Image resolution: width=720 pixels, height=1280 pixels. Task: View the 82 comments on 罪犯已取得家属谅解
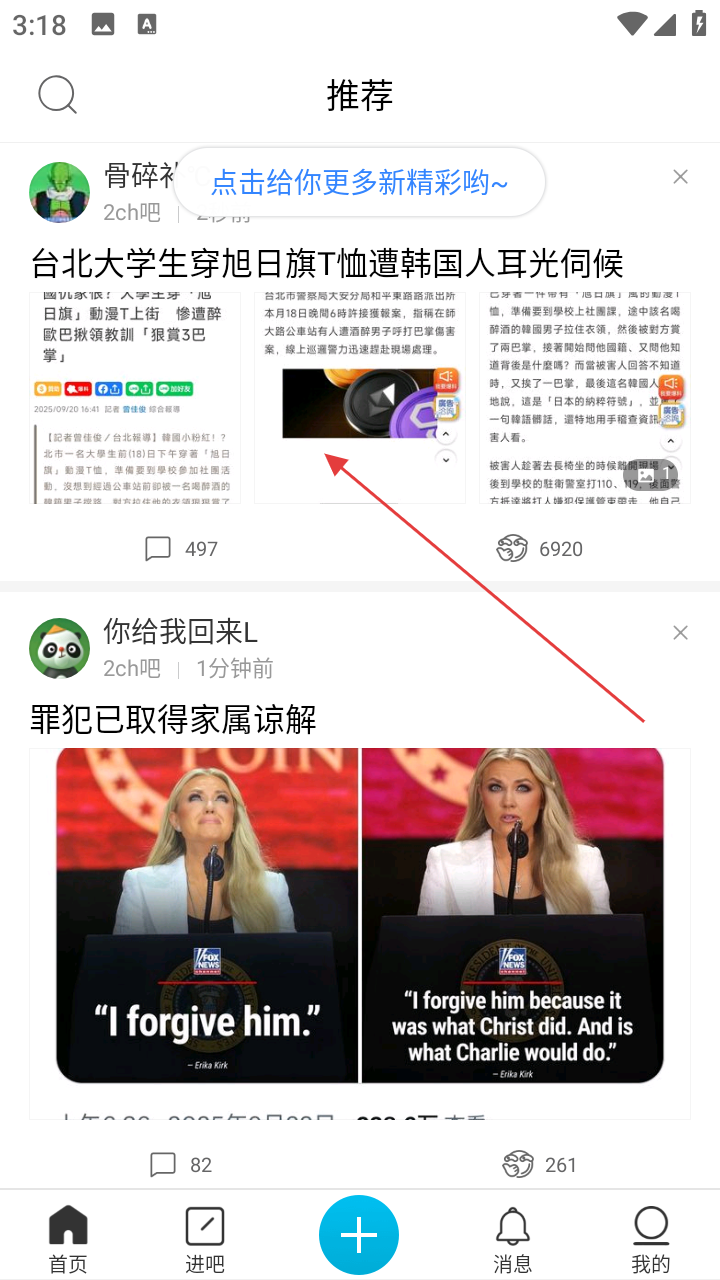click(x=181, y=1164)
